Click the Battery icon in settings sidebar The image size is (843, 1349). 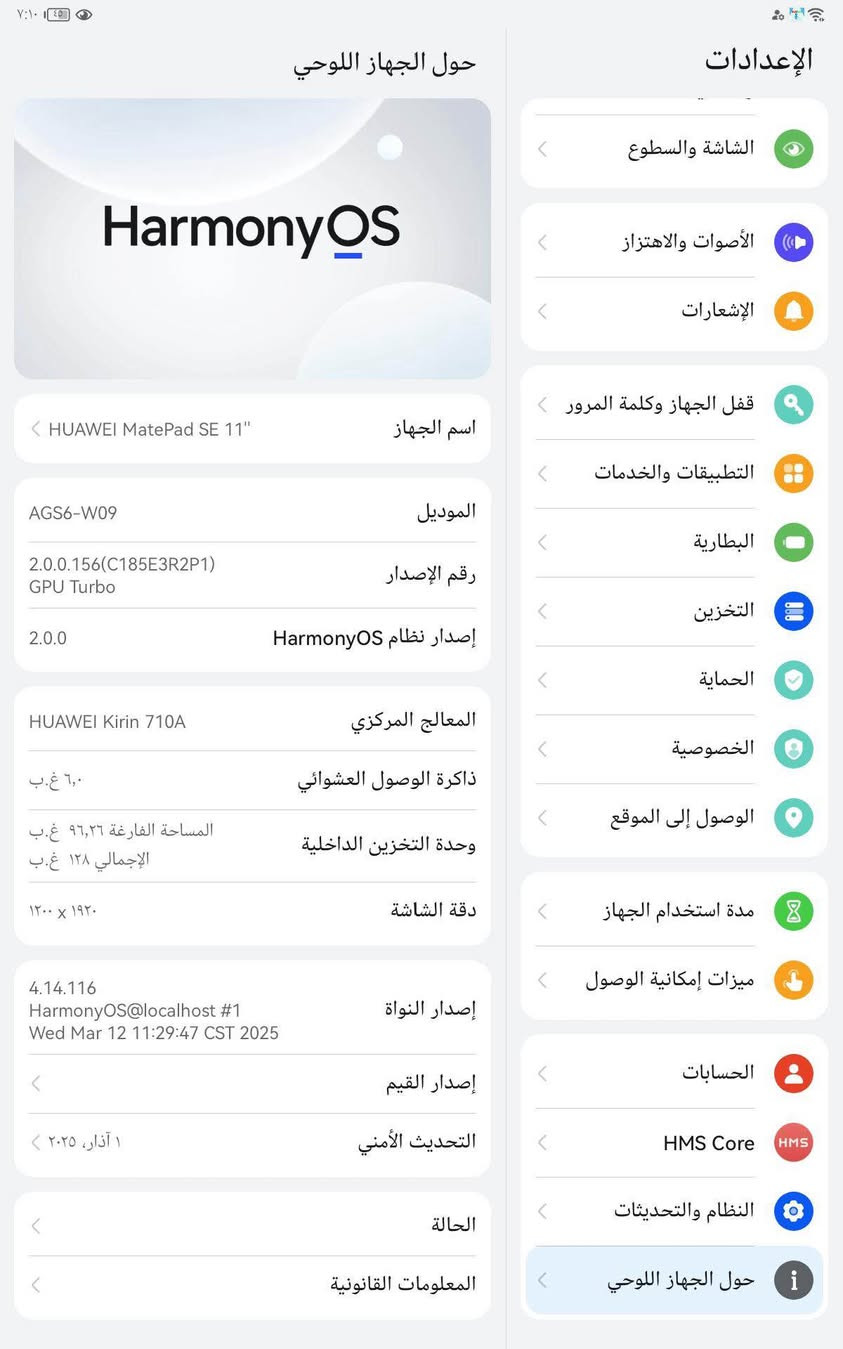click(793, 542)
